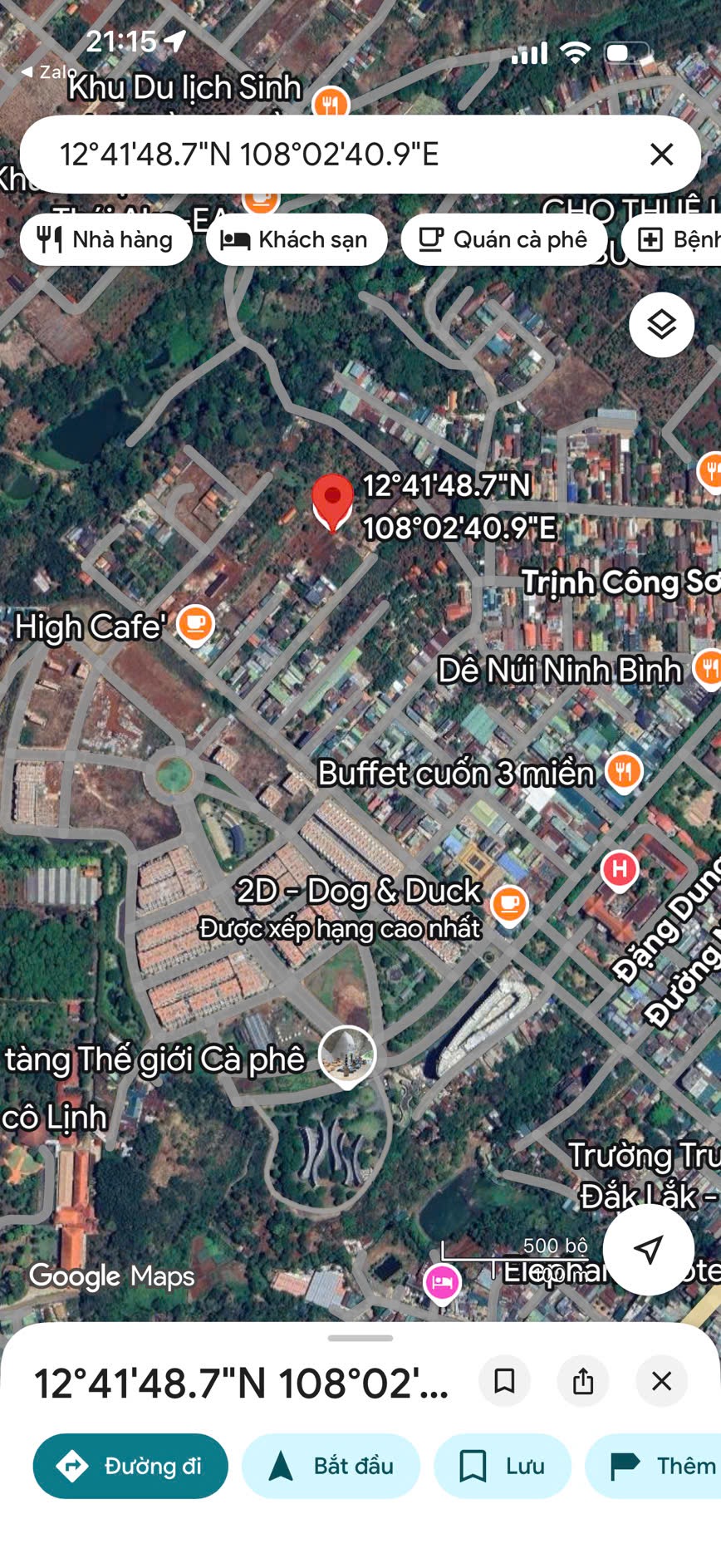Select the Nhà hàng chip

point(106,240)
